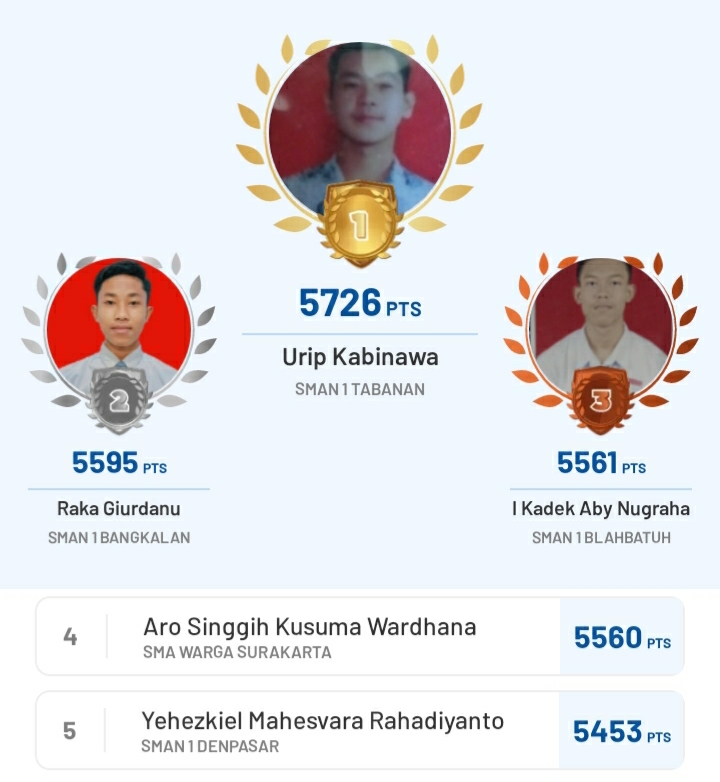Open Urip Kabinawa's first-place profile photo
This screenshot has width=720, height=782.
pyautogui.click(x=360, y=125)
